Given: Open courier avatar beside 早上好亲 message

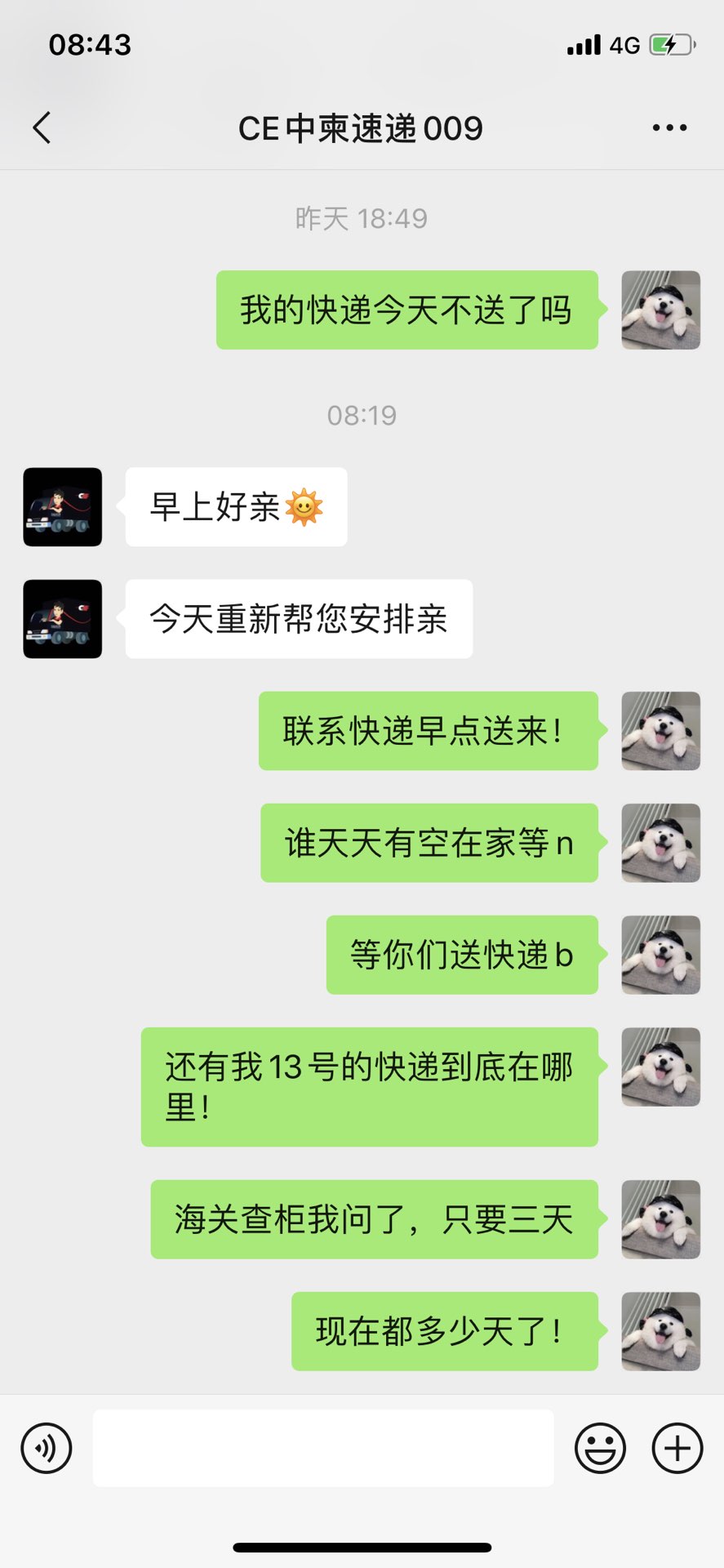Looking at the screenshot, I should [x=63, y=507].
